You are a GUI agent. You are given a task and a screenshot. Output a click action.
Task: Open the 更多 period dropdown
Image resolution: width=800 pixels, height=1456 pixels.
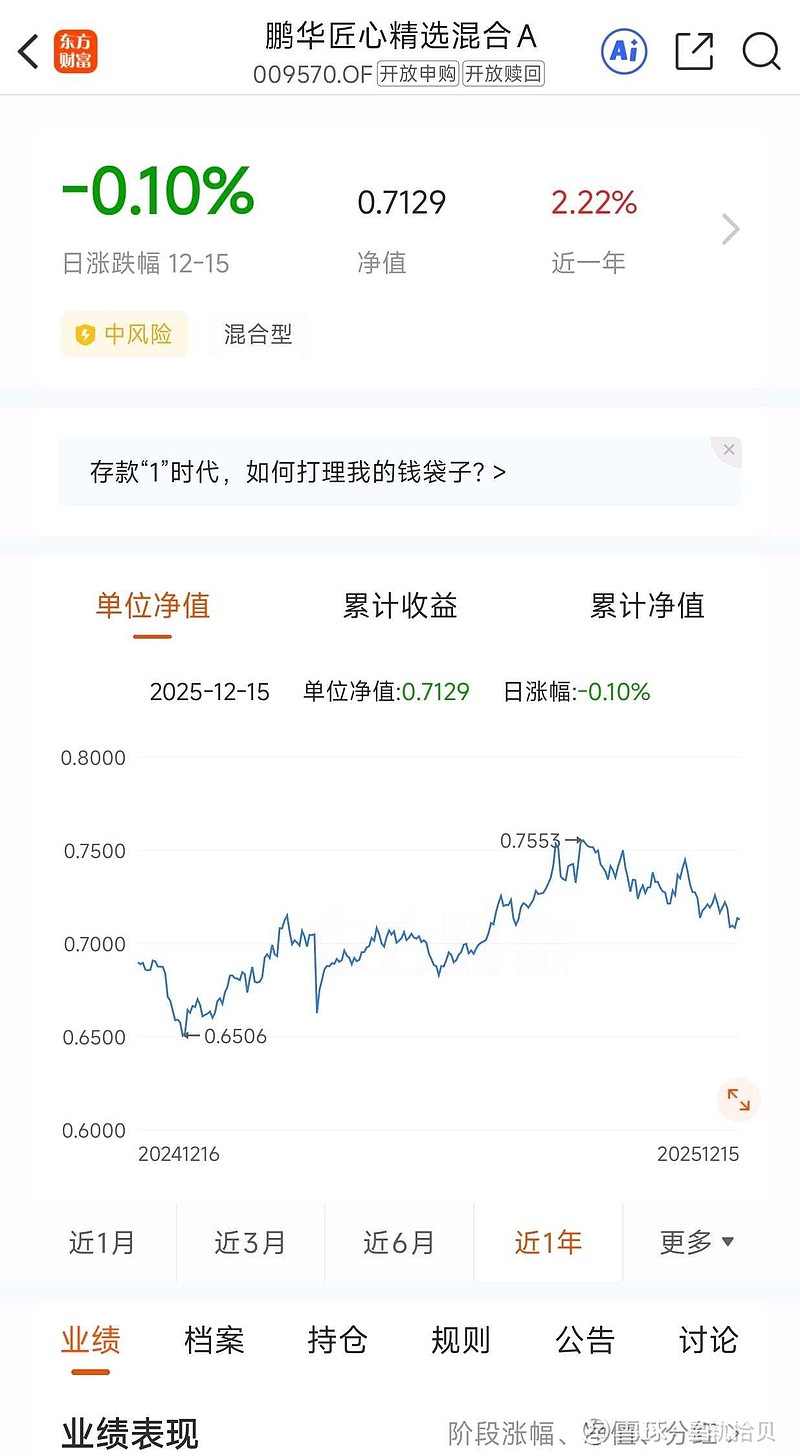tap(694, 1243)
